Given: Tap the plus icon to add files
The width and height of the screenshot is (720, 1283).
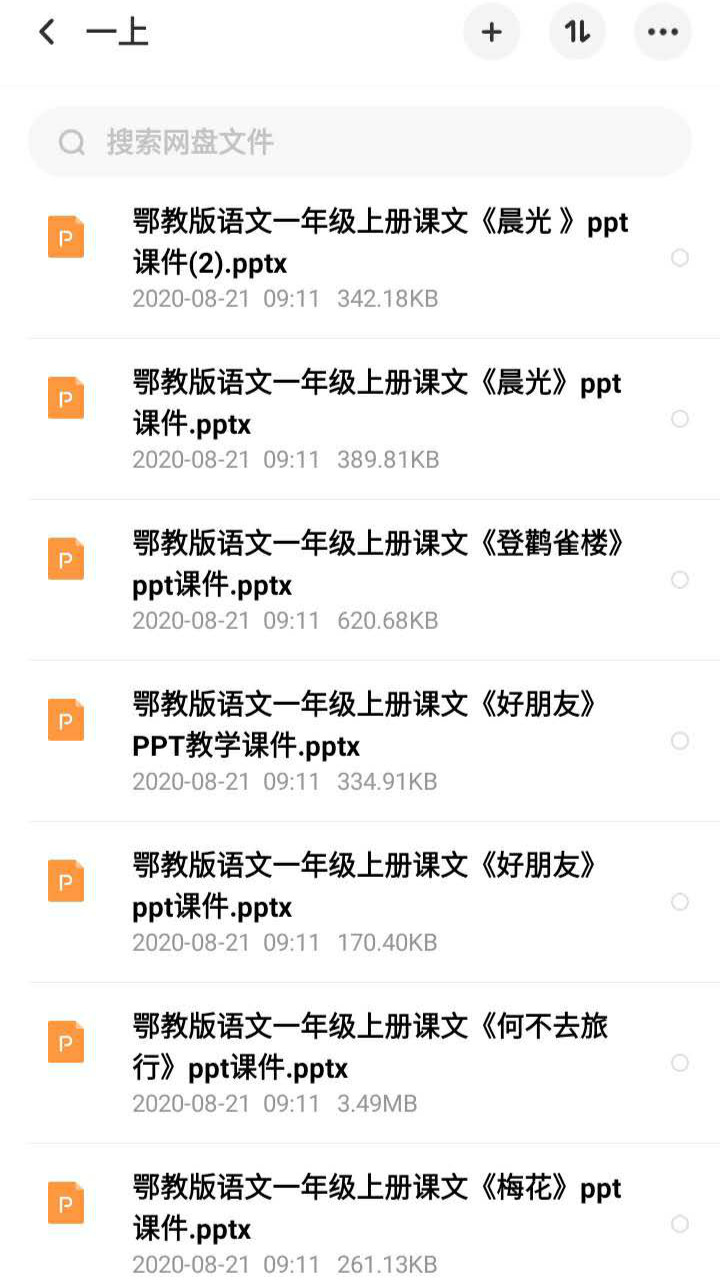Looking at the screenshot, I should [x=491, y=32].
